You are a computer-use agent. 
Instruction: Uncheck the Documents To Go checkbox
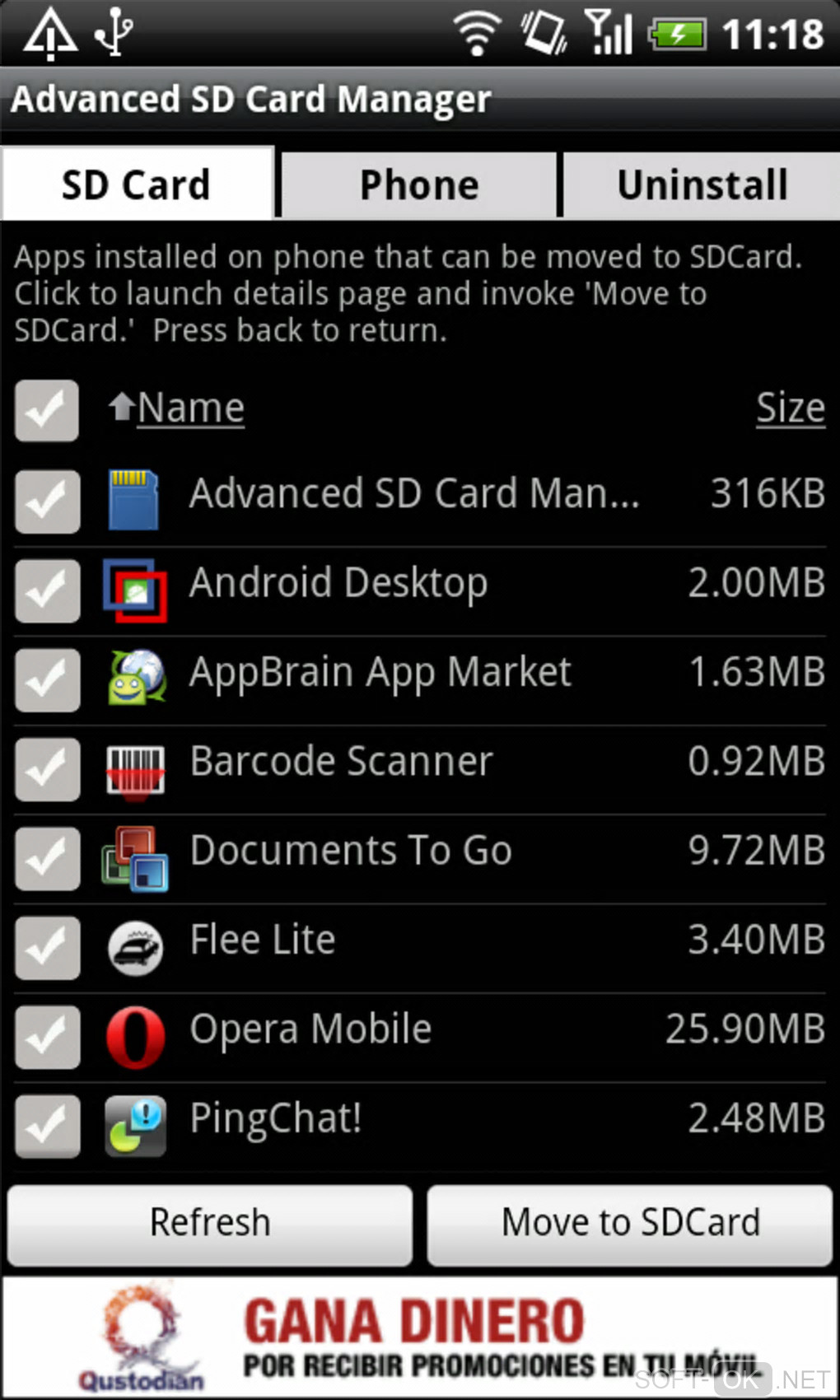[47, 858]
